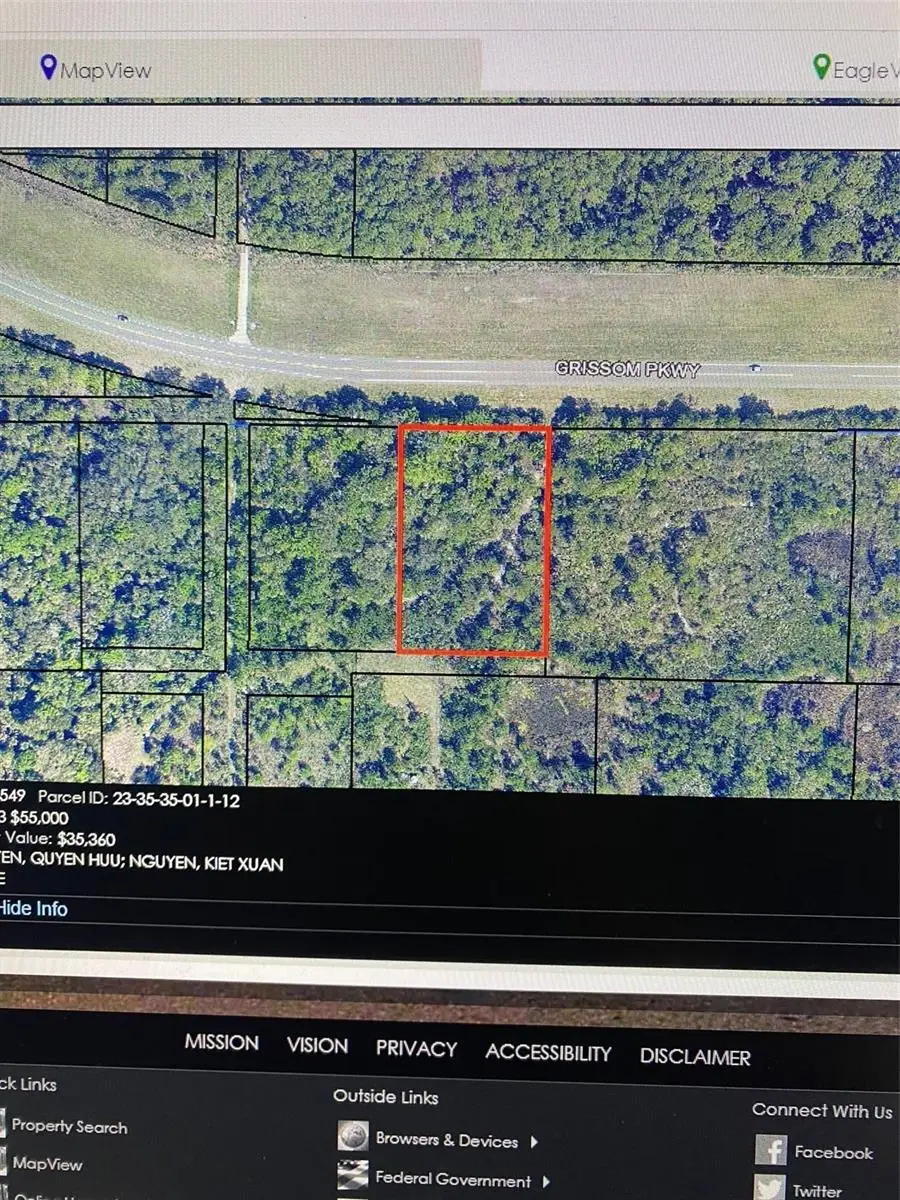Open the DISCLAIMER link
The width and height of the screenshot is (900, 1200).
[695, 1057]
